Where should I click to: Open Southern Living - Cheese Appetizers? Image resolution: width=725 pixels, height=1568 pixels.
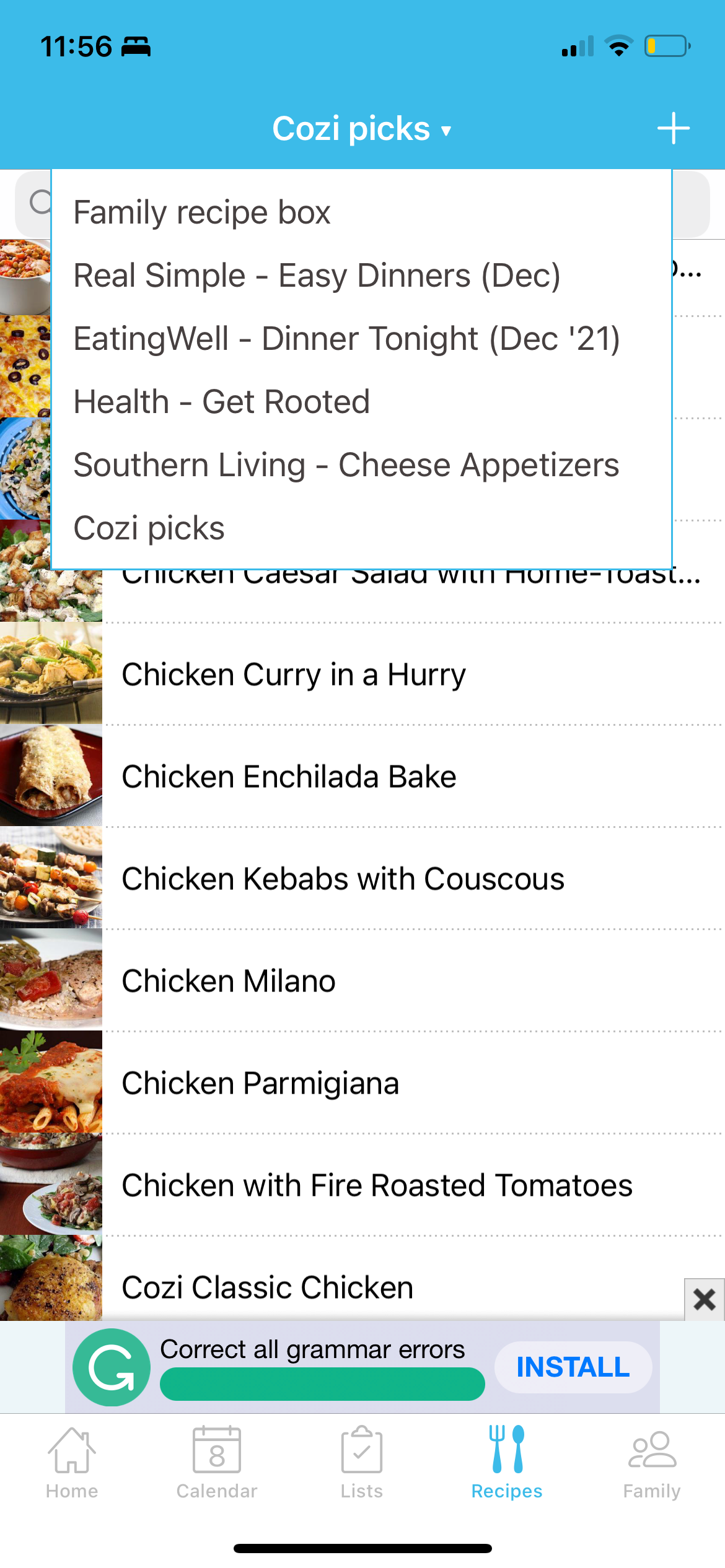coord(346,465)
